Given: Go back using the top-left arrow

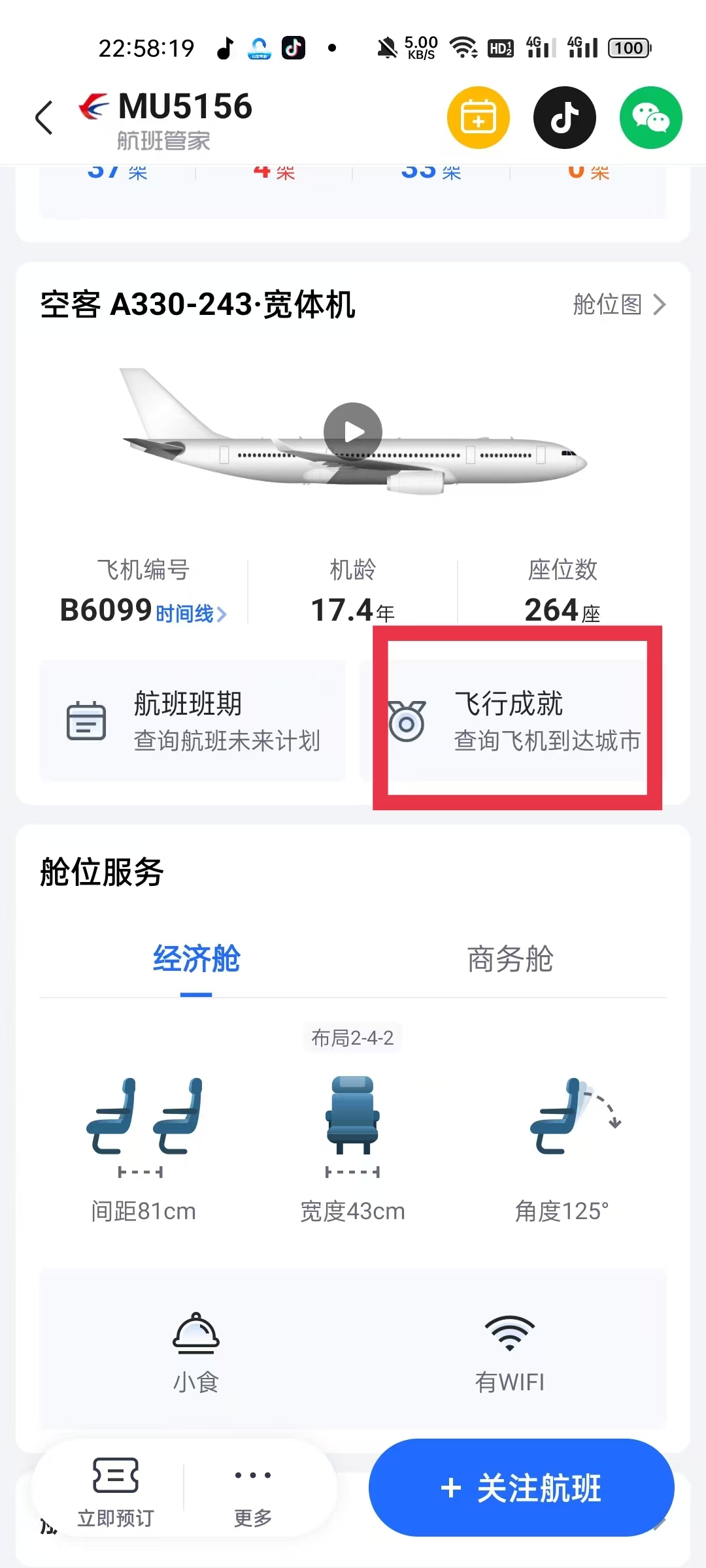Looking at the screenshot, I should 44,118.
